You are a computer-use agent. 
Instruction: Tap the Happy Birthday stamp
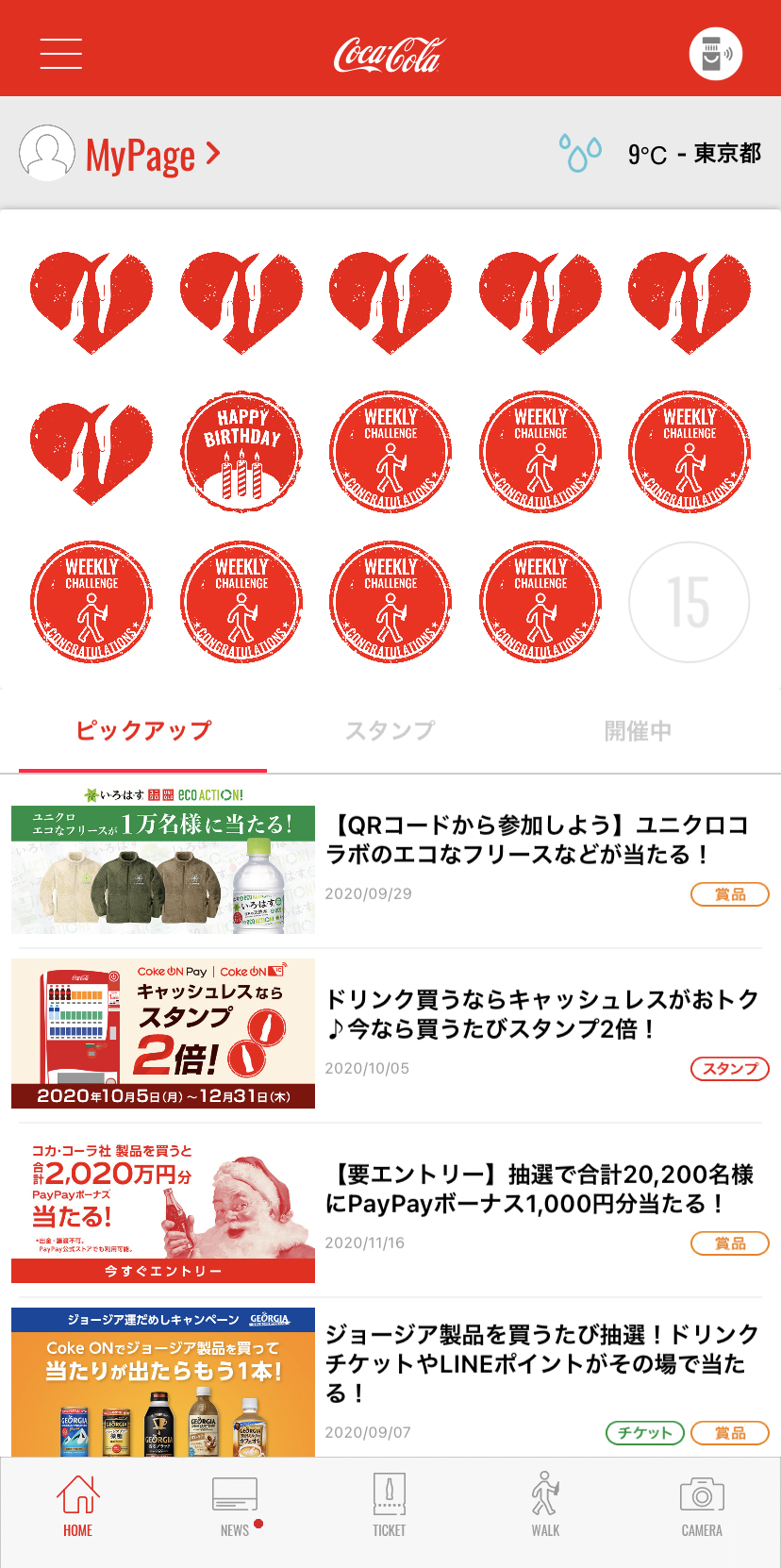(x=241, y=451)
